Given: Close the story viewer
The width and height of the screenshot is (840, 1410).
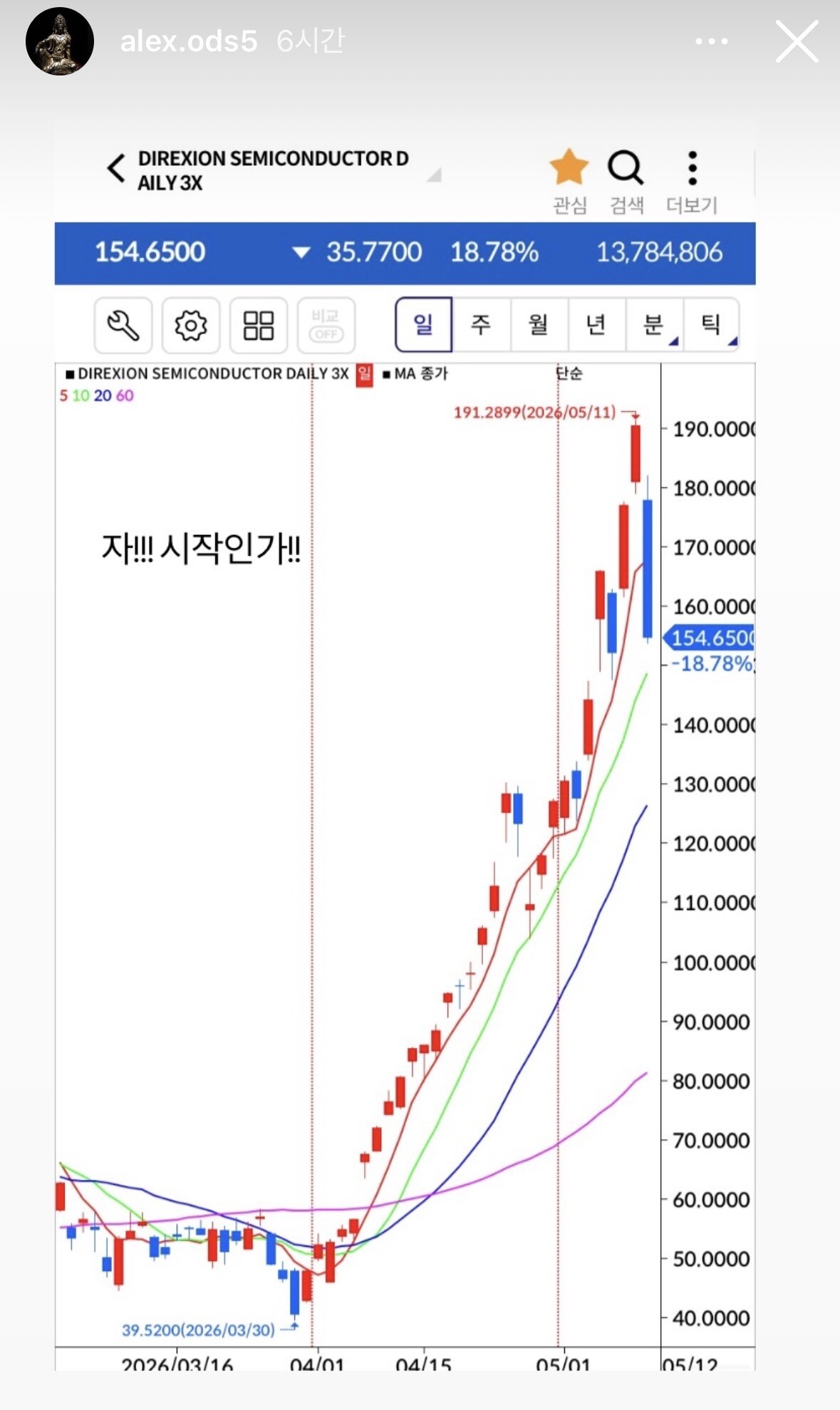Looking at the screenshot, I should click(797, 41).
